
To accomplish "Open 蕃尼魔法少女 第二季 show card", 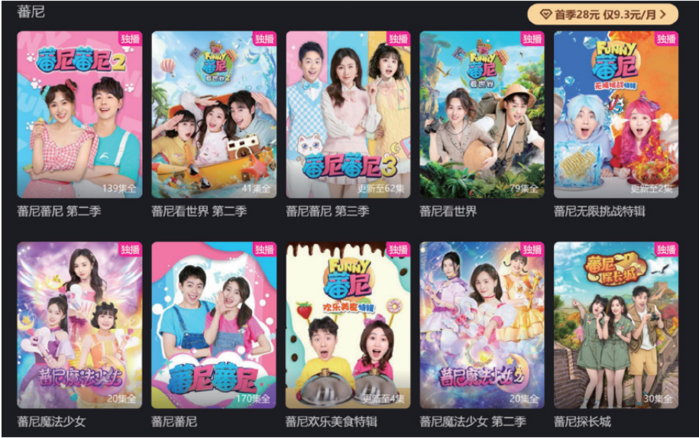I will coord(482,324).
